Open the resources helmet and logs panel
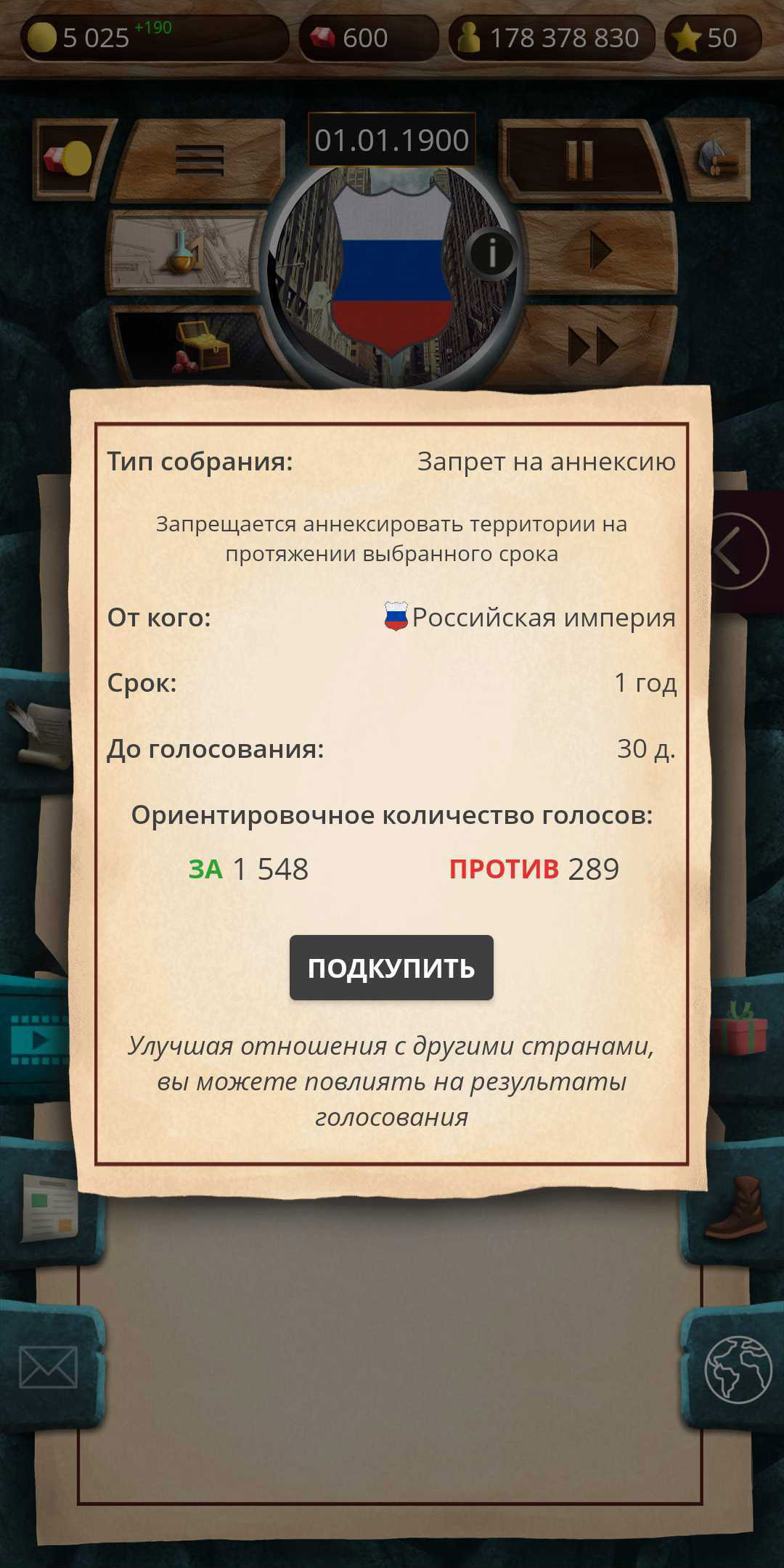This screenshot has width=784, height=1568. coord(715,159)
